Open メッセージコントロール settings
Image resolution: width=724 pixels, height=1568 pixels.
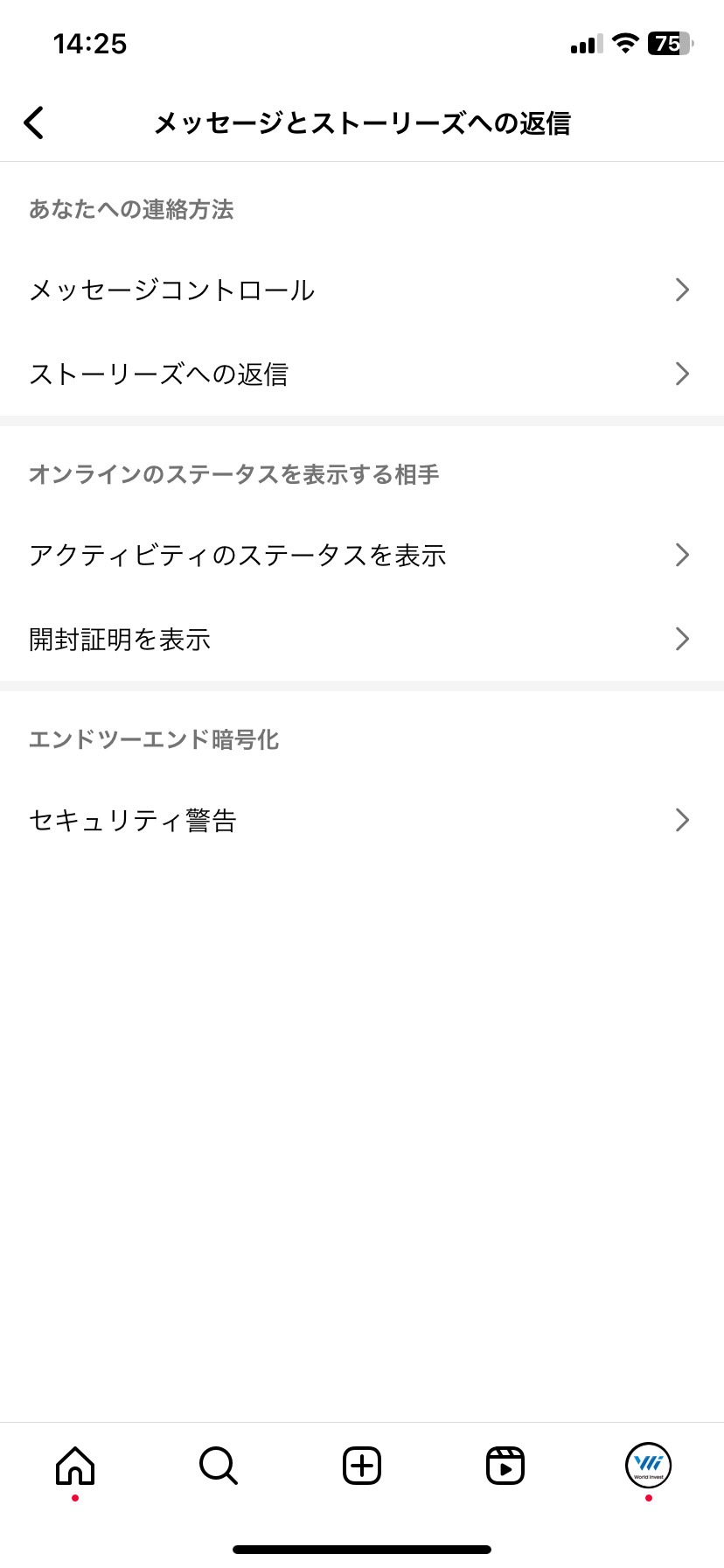tap(362, 290)
